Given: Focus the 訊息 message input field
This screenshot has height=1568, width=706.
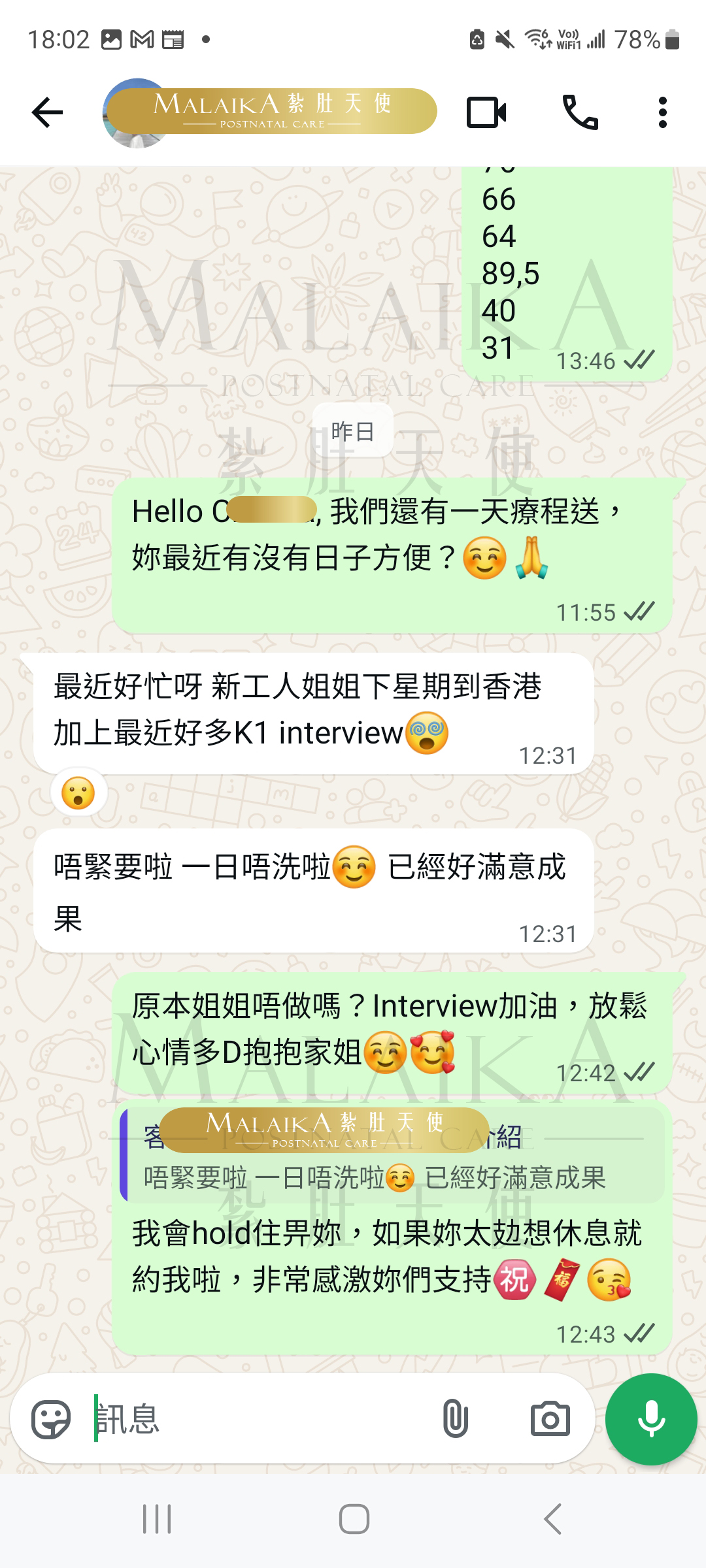Looking at the screenshot, I should pos(261,1419).
